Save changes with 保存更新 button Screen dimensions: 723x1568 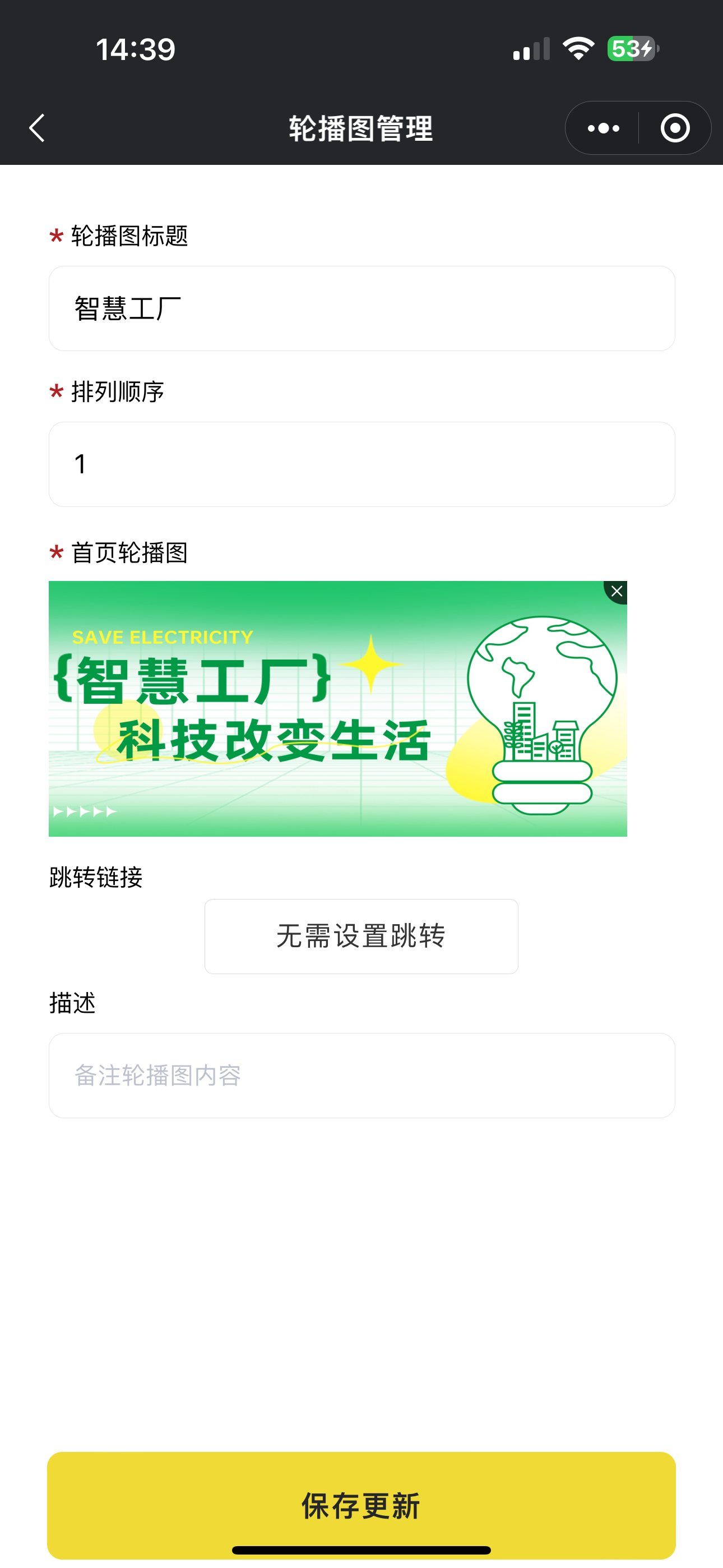tap(361, 1505)
